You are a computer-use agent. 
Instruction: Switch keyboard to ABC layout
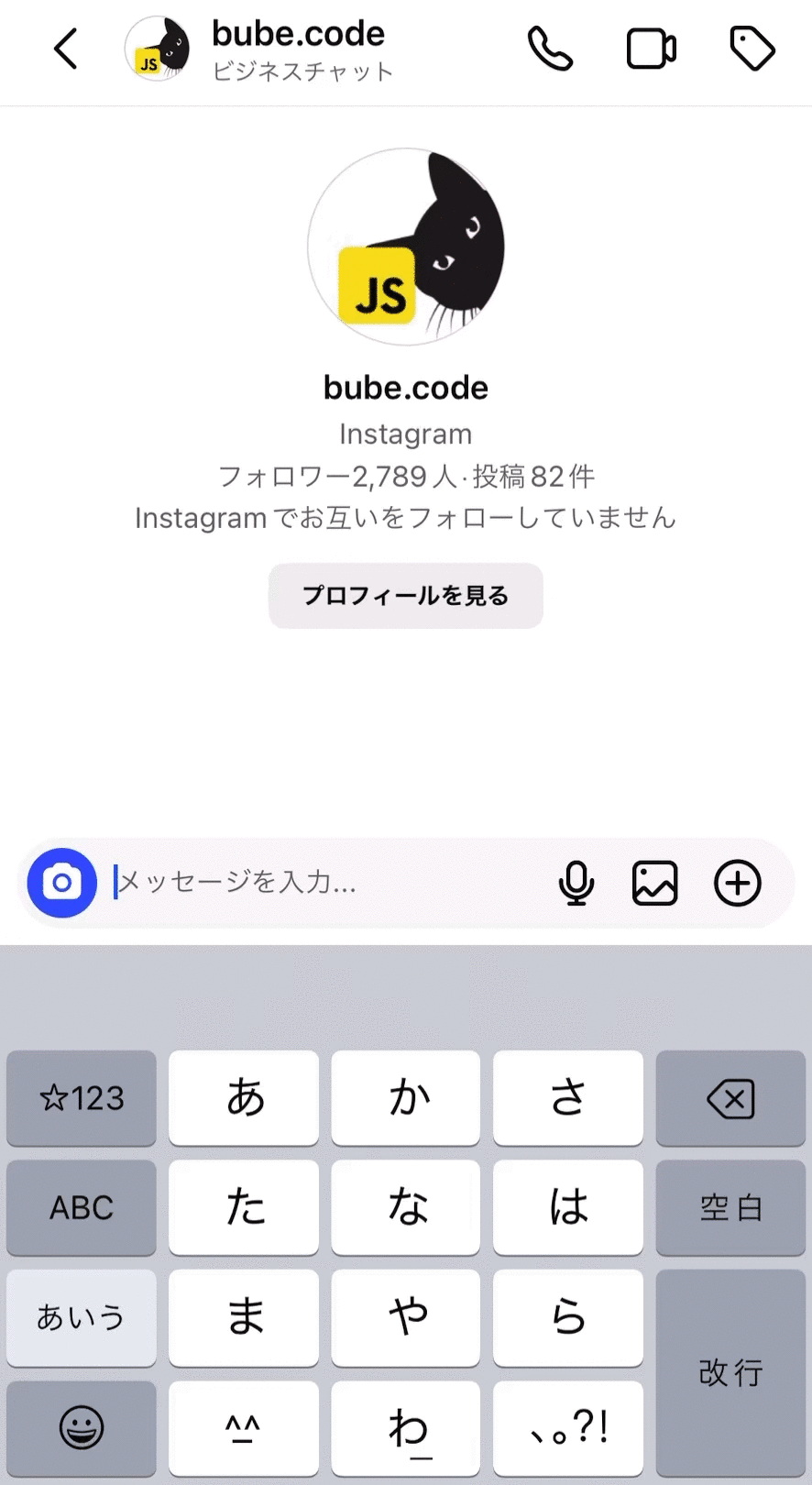coord(82,1208)
